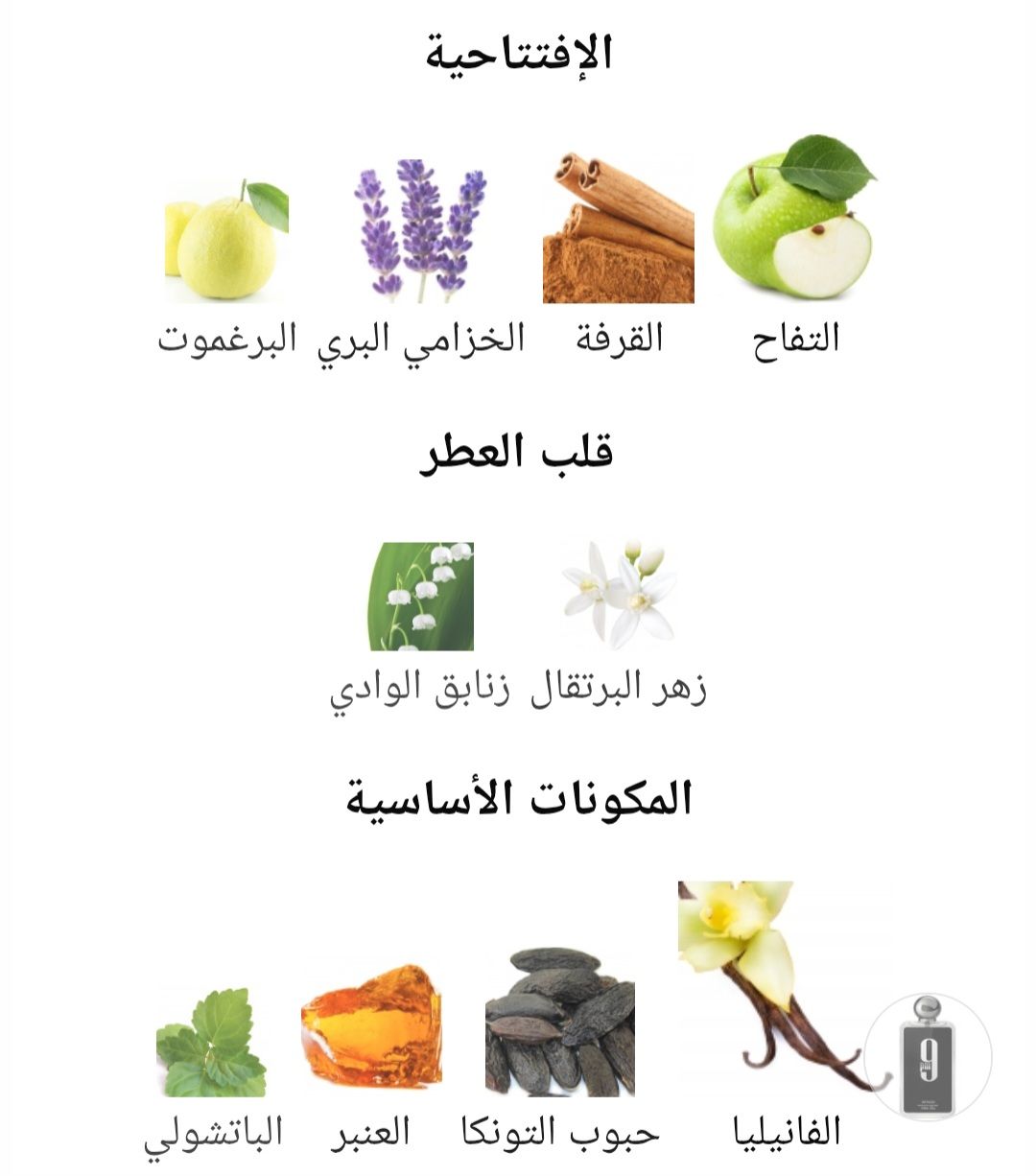This screenshot has width=1036, height=1176.
Task: Select the الخزامي البري lavender note
Action: (x=421, y=231)
